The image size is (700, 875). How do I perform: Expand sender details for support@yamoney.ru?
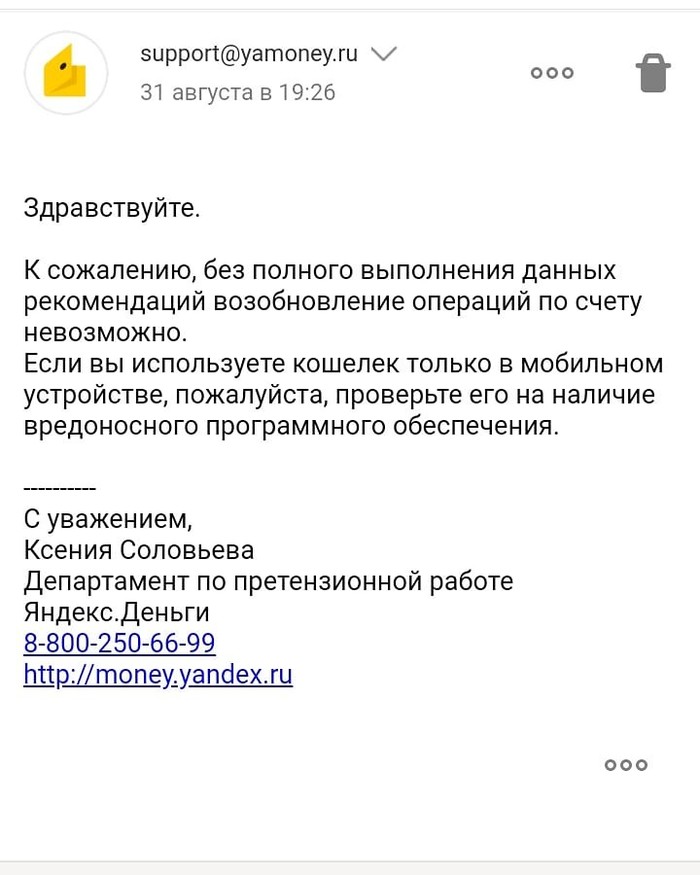pyautogui.click(x=384, y=54)
